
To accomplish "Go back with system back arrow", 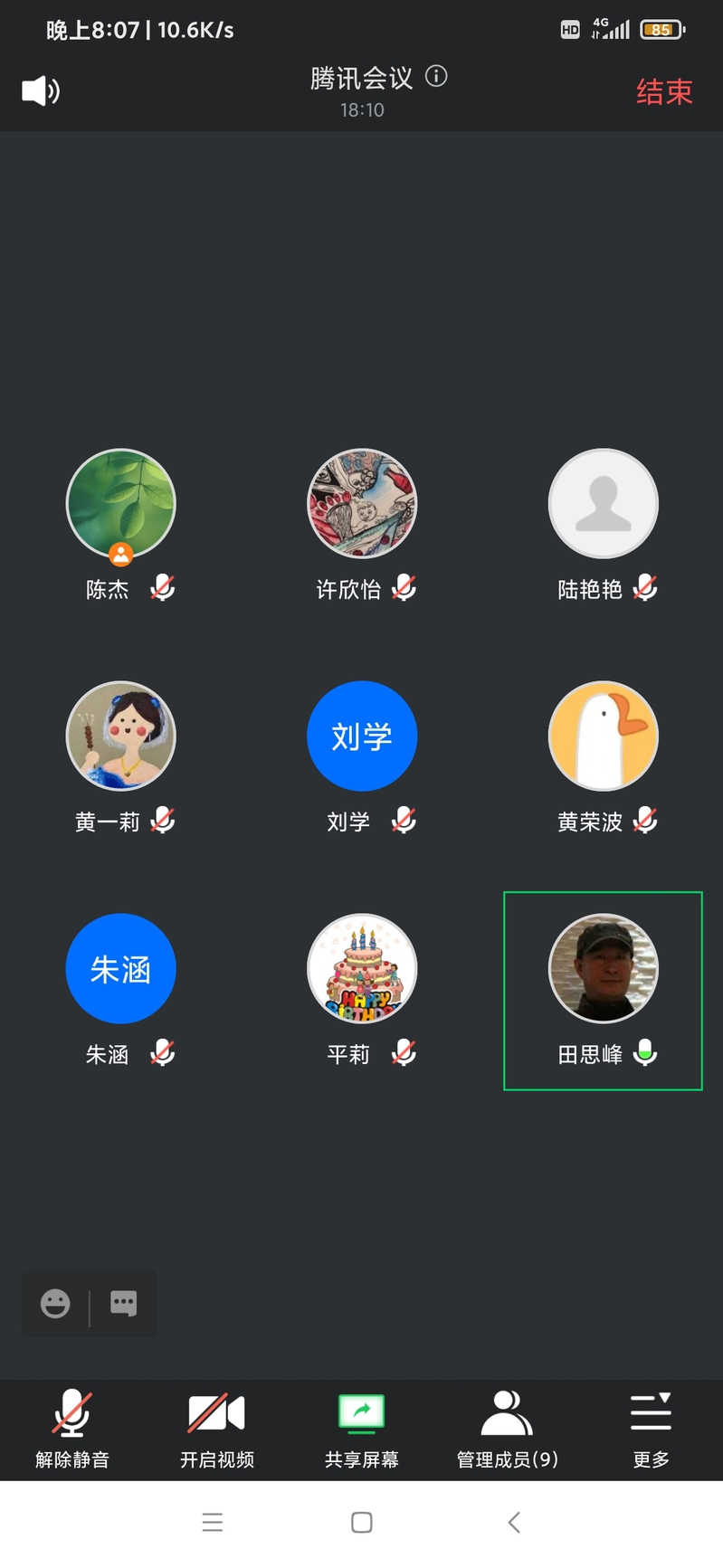I will point(514,1523).
